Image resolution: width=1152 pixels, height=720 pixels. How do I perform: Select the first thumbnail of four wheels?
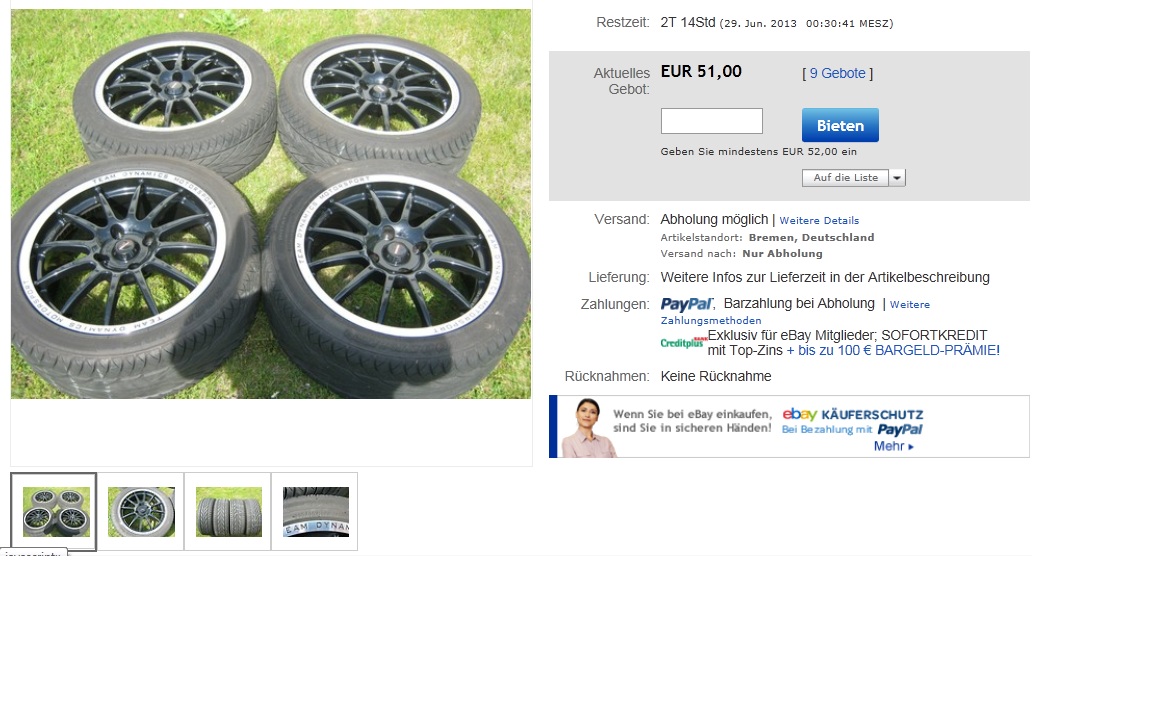tap(54, 512)
